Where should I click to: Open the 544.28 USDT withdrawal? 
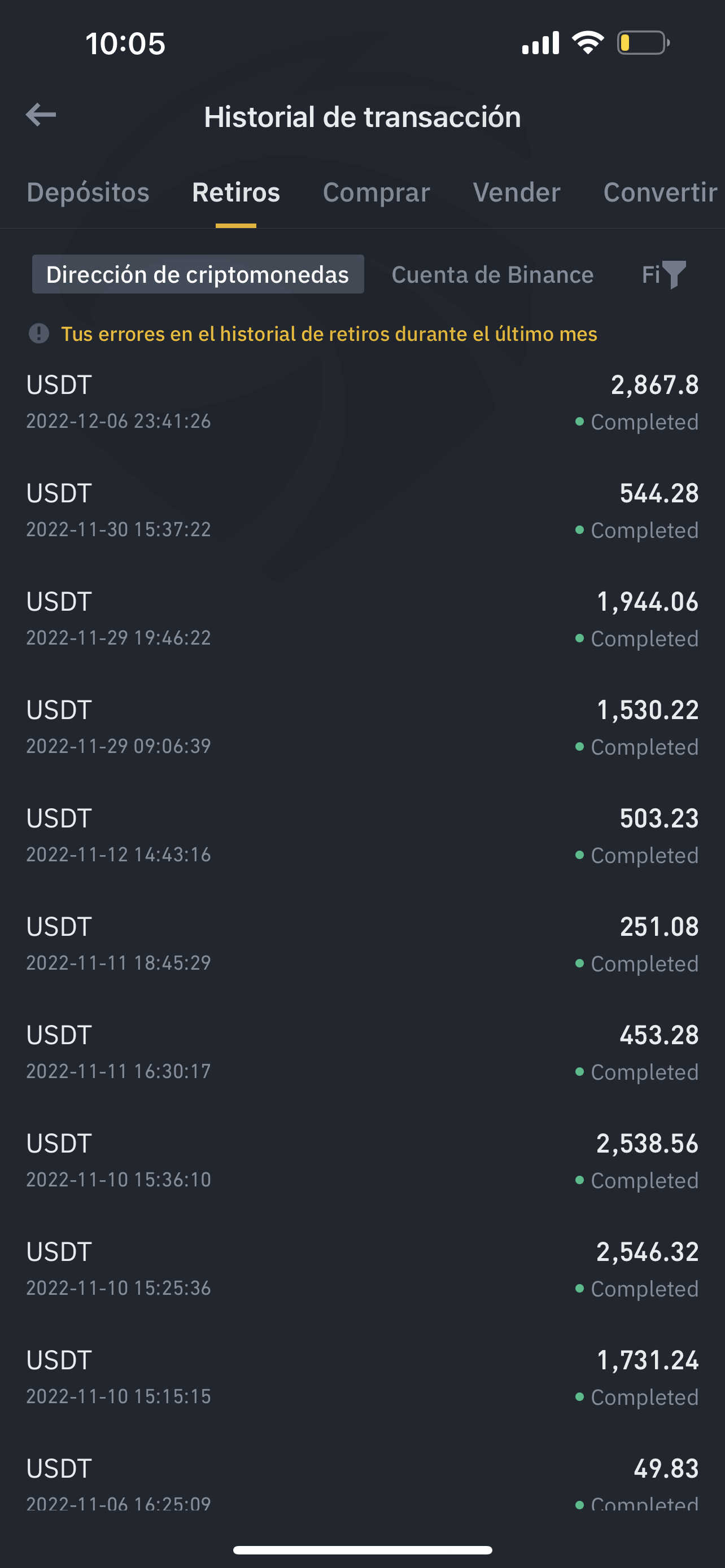tap(362, 511)
